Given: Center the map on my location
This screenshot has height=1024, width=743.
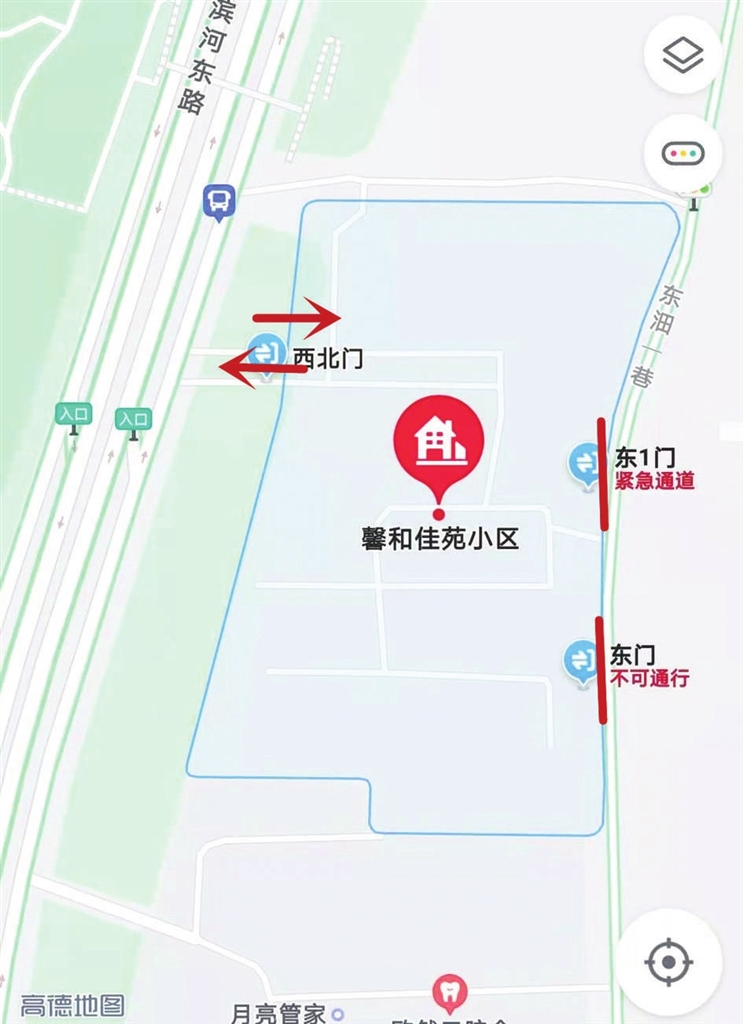Looking at the screenshot, I should (668, 963).
